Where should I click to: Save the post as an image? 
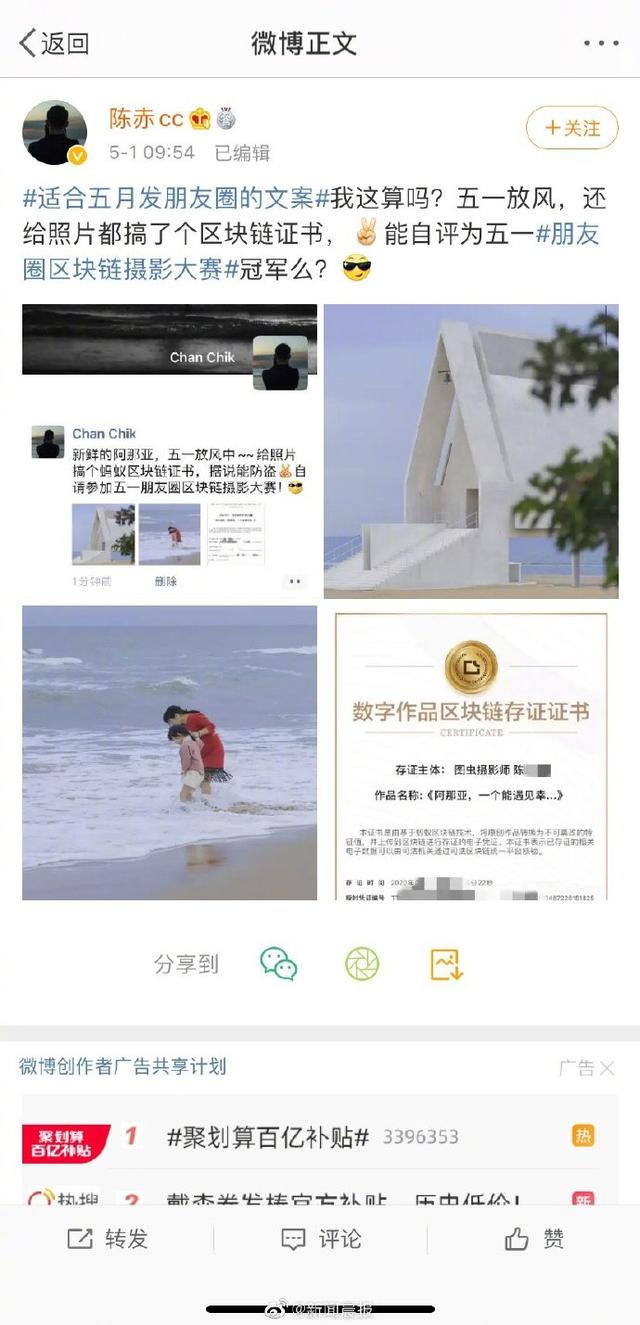click(x=446, y=964)
